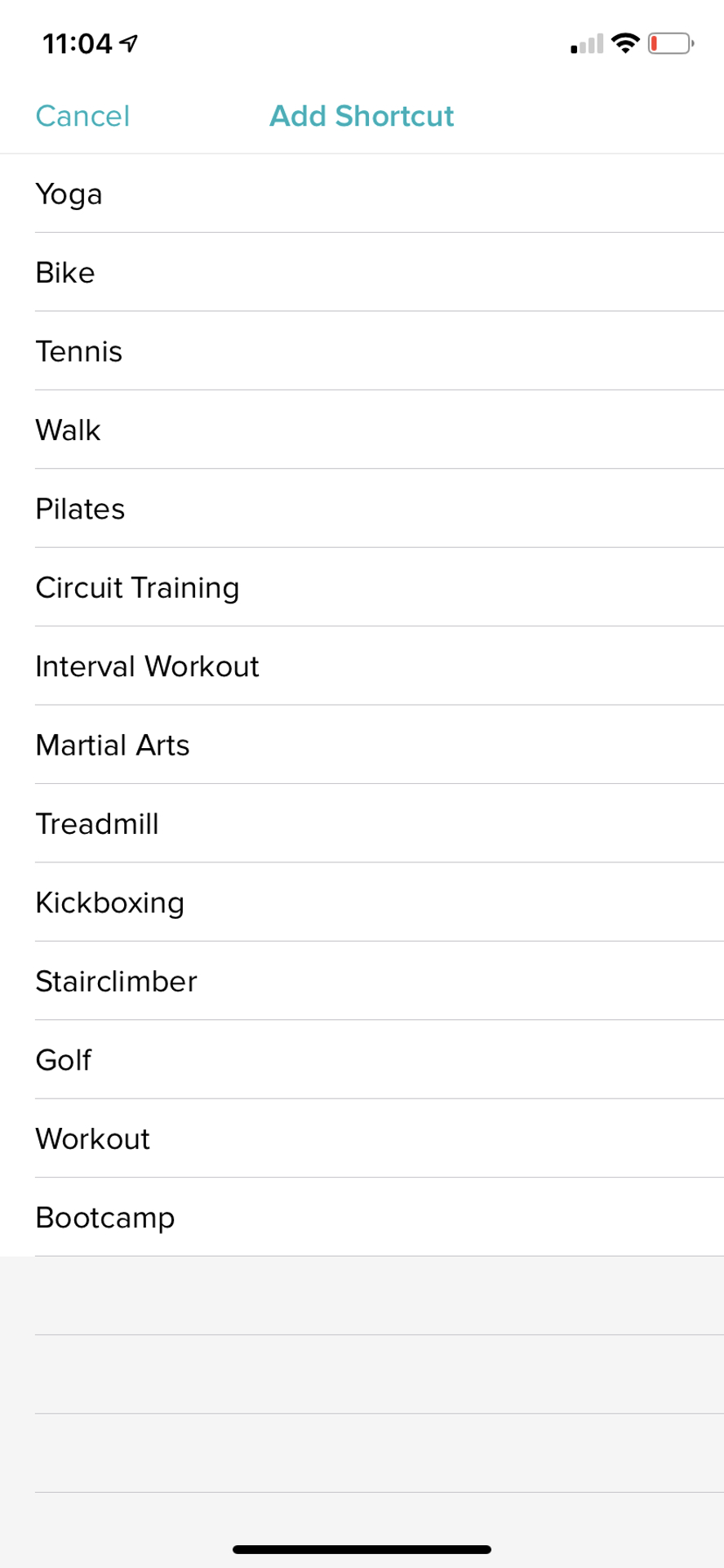Select Circuit Training
The image size is (724, 1568).
137,587
